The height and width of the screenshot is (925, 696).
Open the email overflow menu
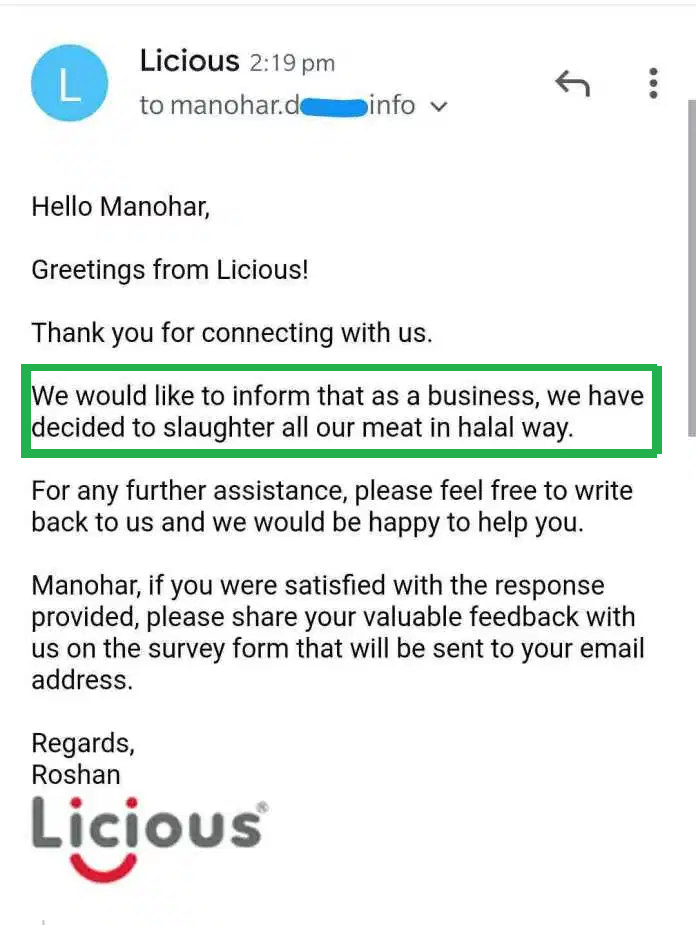(x=653, y=83)
